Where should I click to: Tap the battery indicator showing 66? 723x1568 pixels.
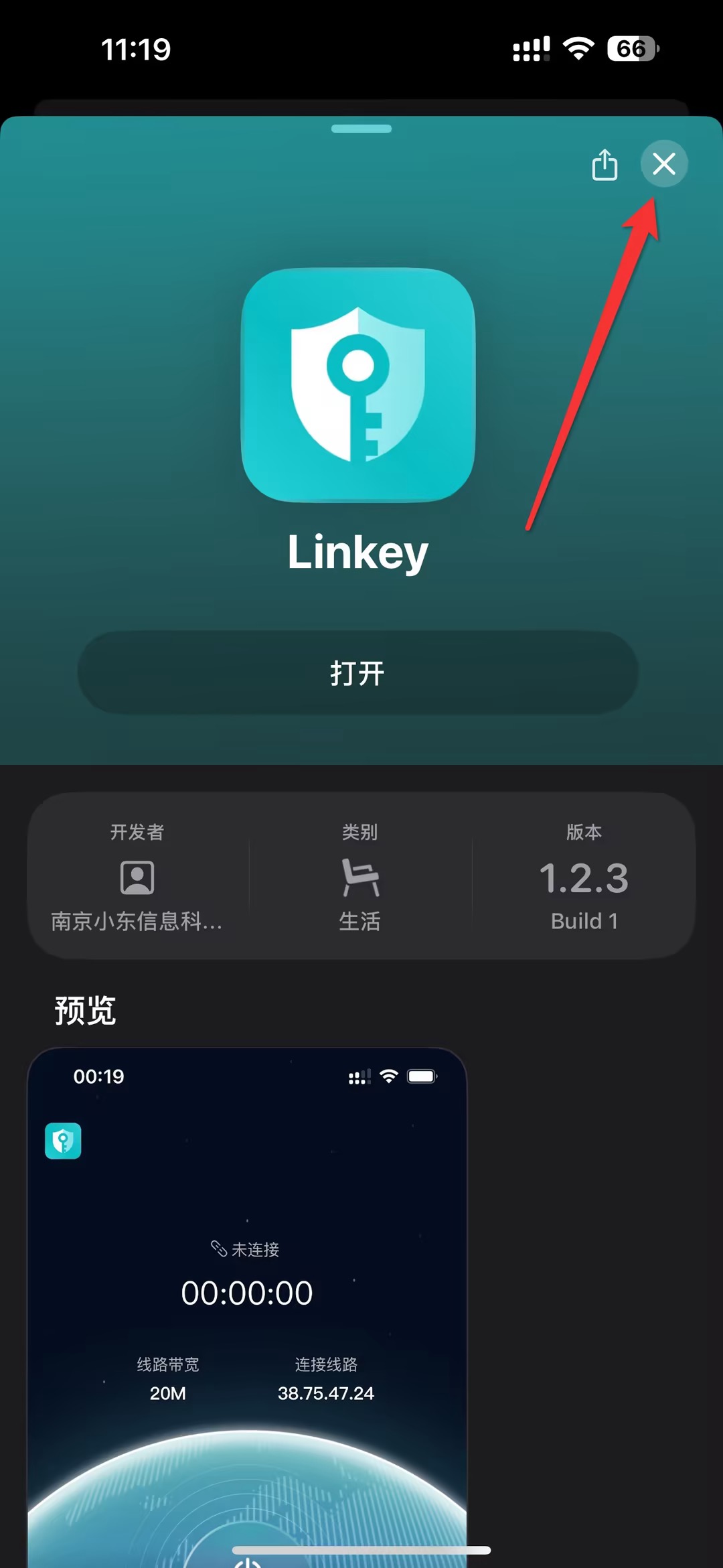pyautogui.click(x=628, y=49)
